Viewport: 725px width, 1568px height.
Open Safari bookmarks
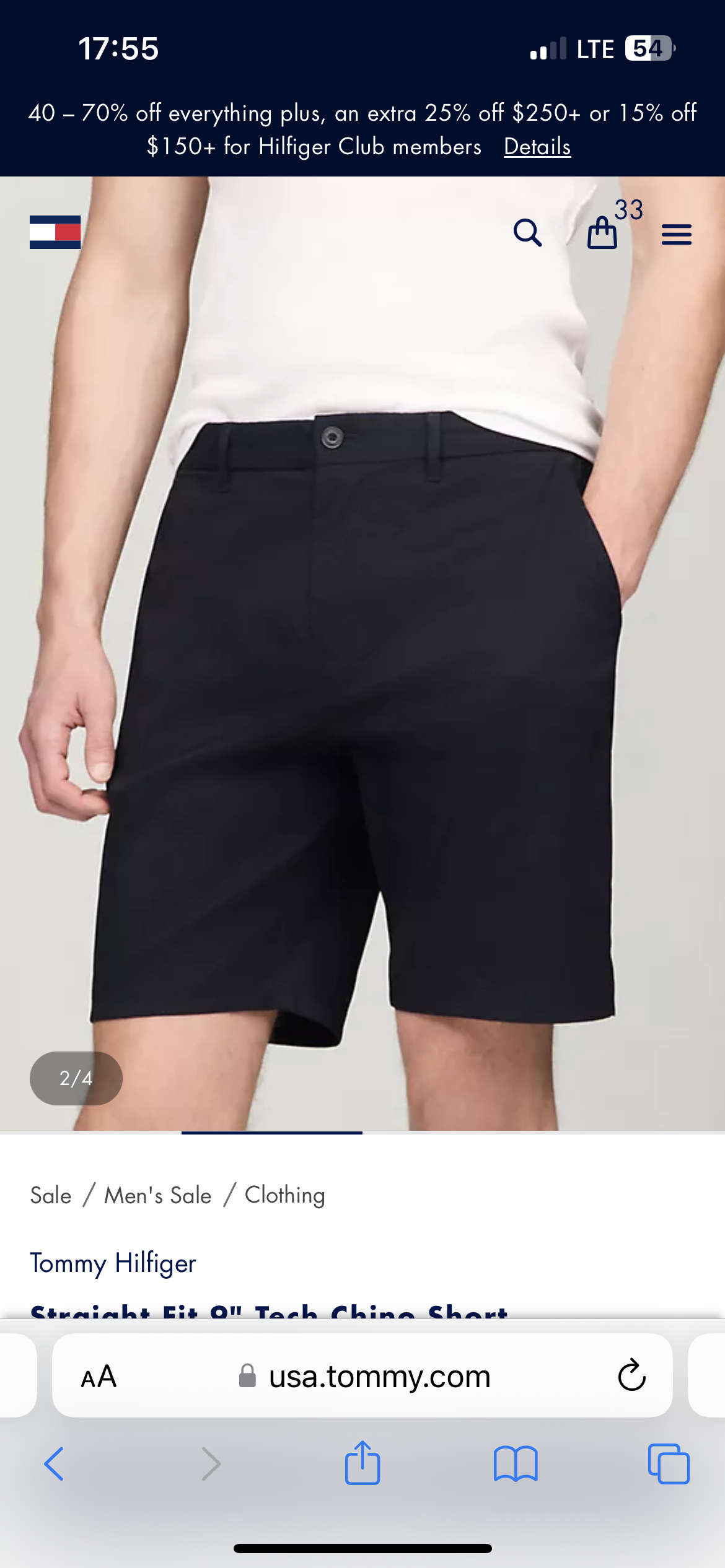516,1464
